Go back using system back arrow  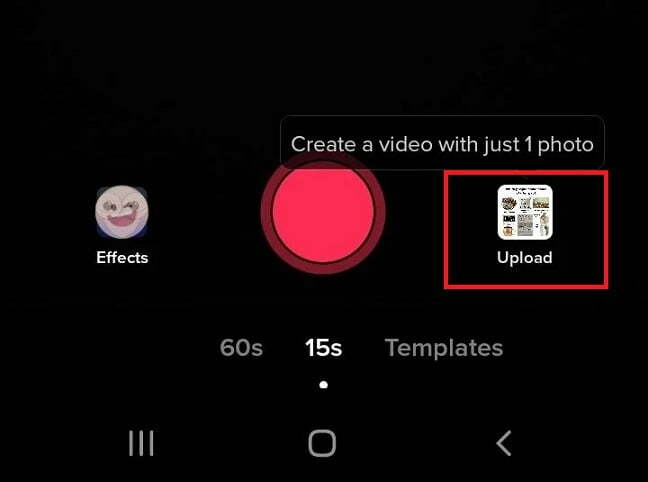click(504, 443)
